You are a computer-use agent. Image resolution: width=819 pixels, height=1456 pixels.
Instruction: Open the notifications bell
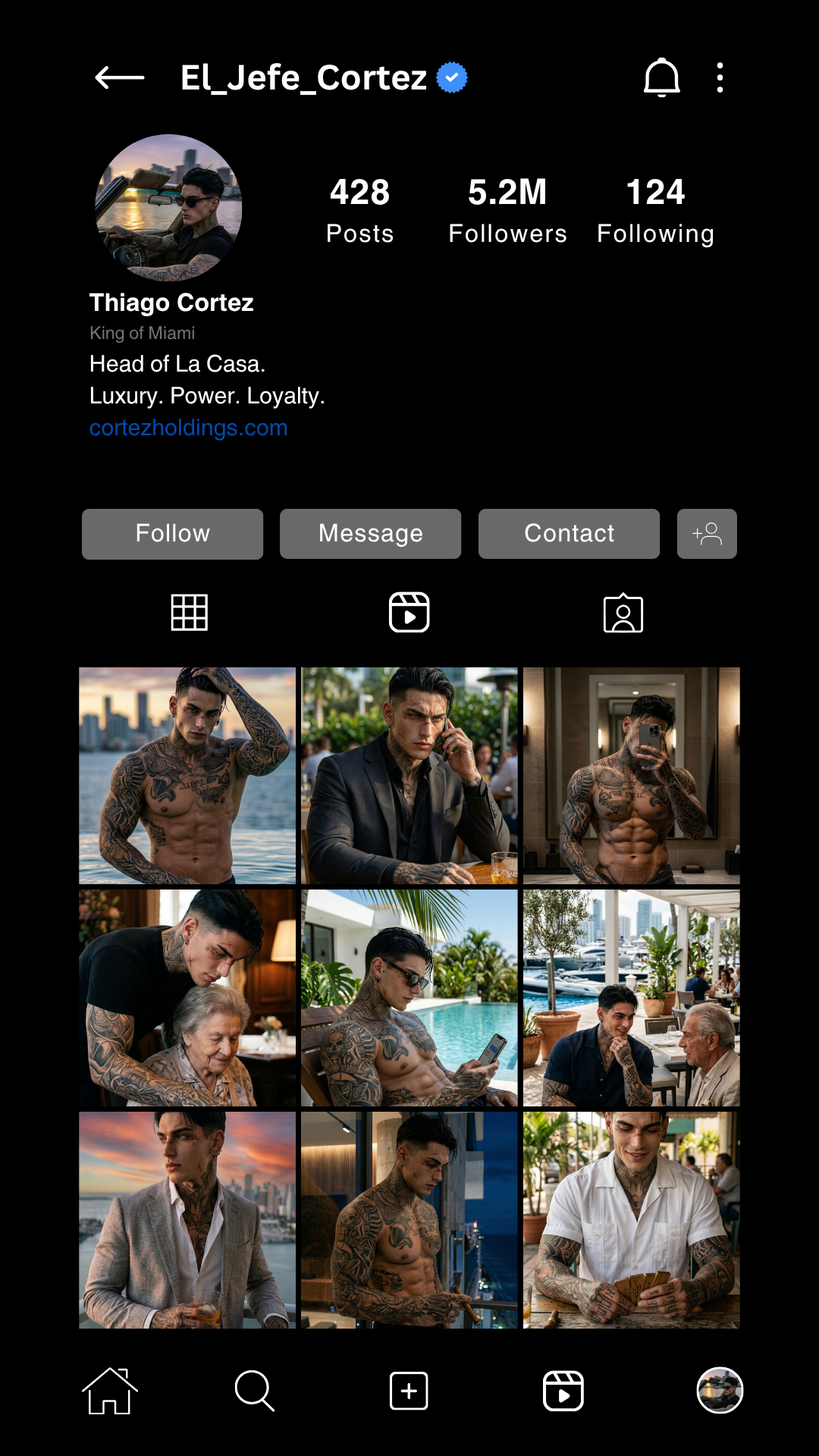coord(661,77)
